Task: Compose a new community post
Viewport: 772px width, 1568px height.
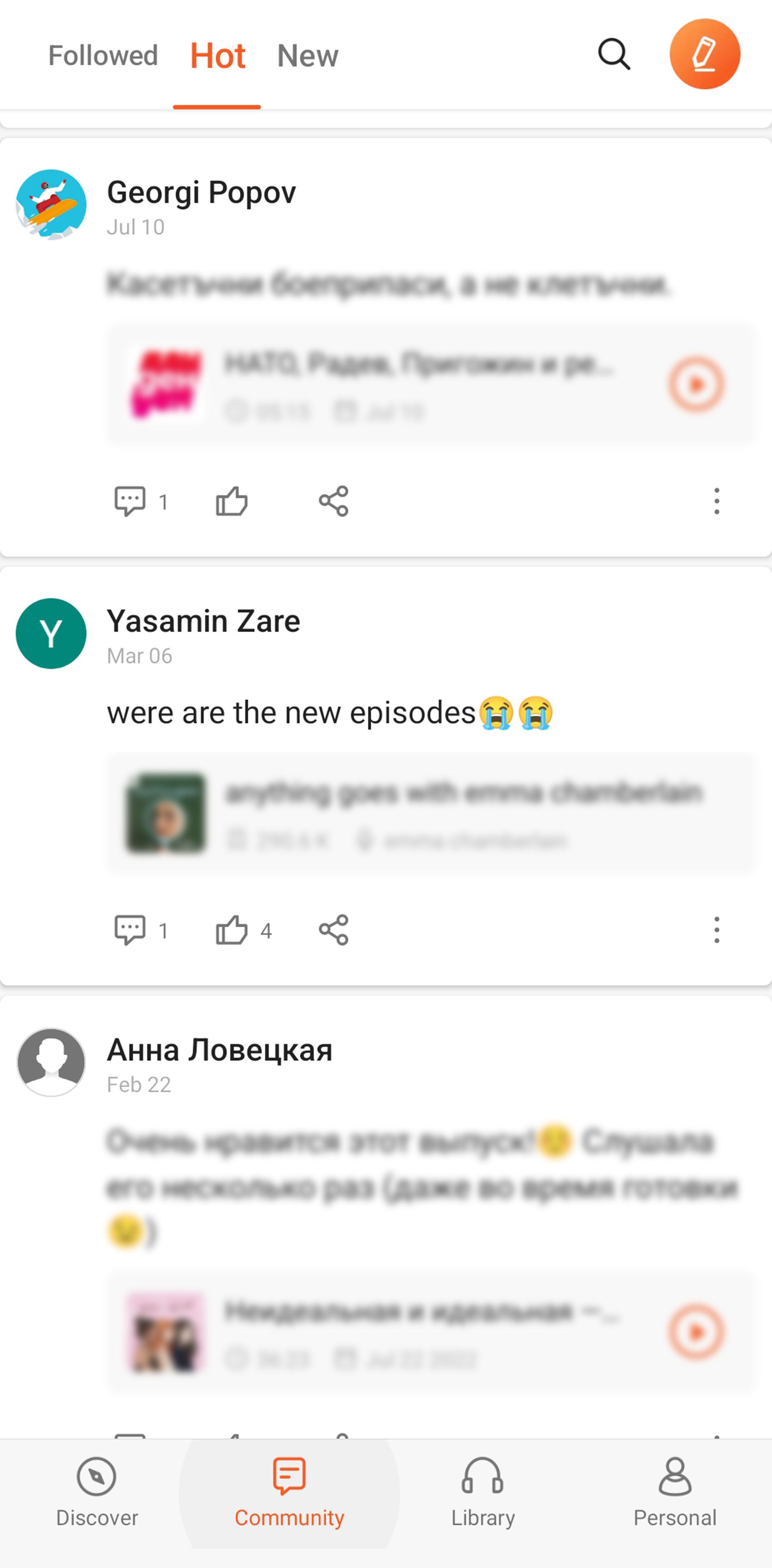Action: click(x=704, y=54)
